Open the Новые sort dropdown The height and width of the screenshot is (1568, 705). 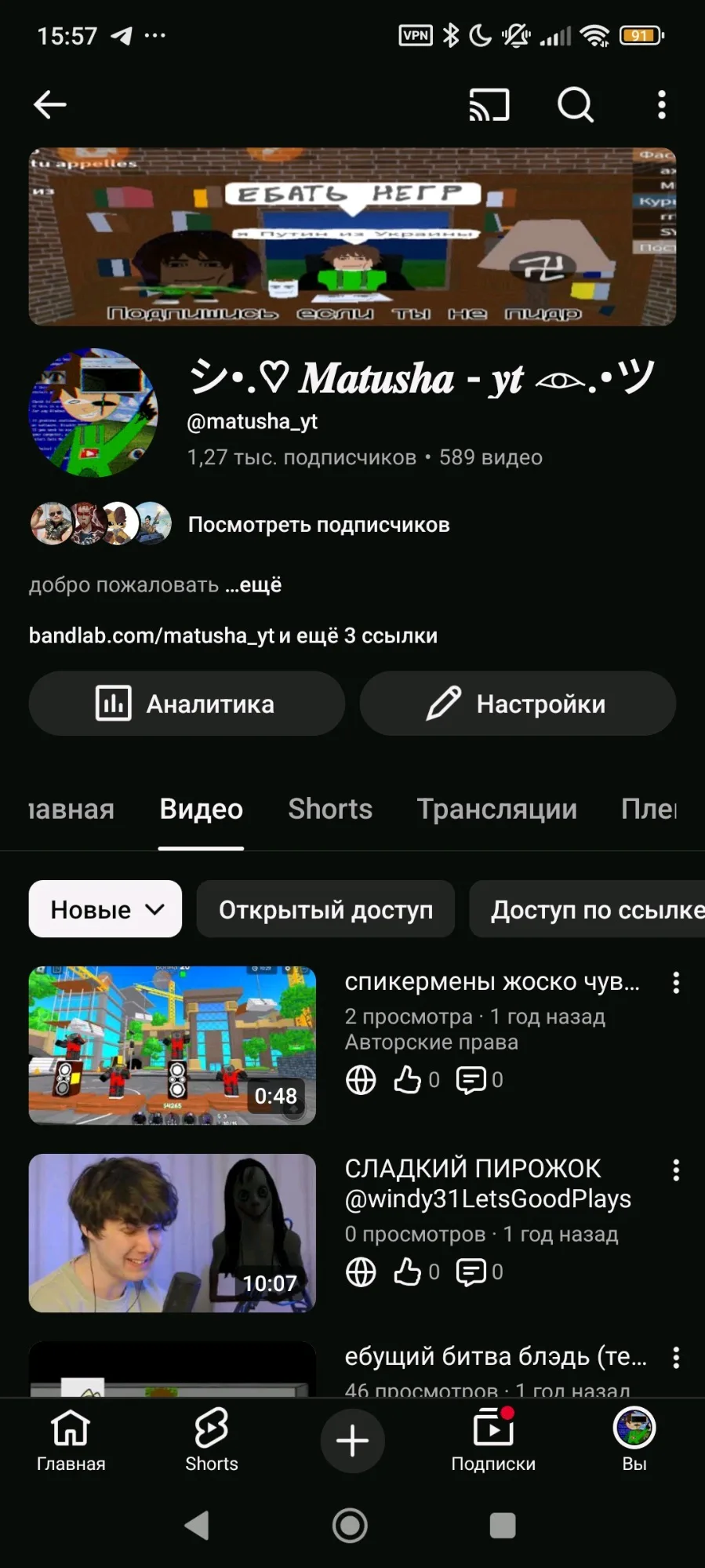pyautogui.click(x=105, y=909)
